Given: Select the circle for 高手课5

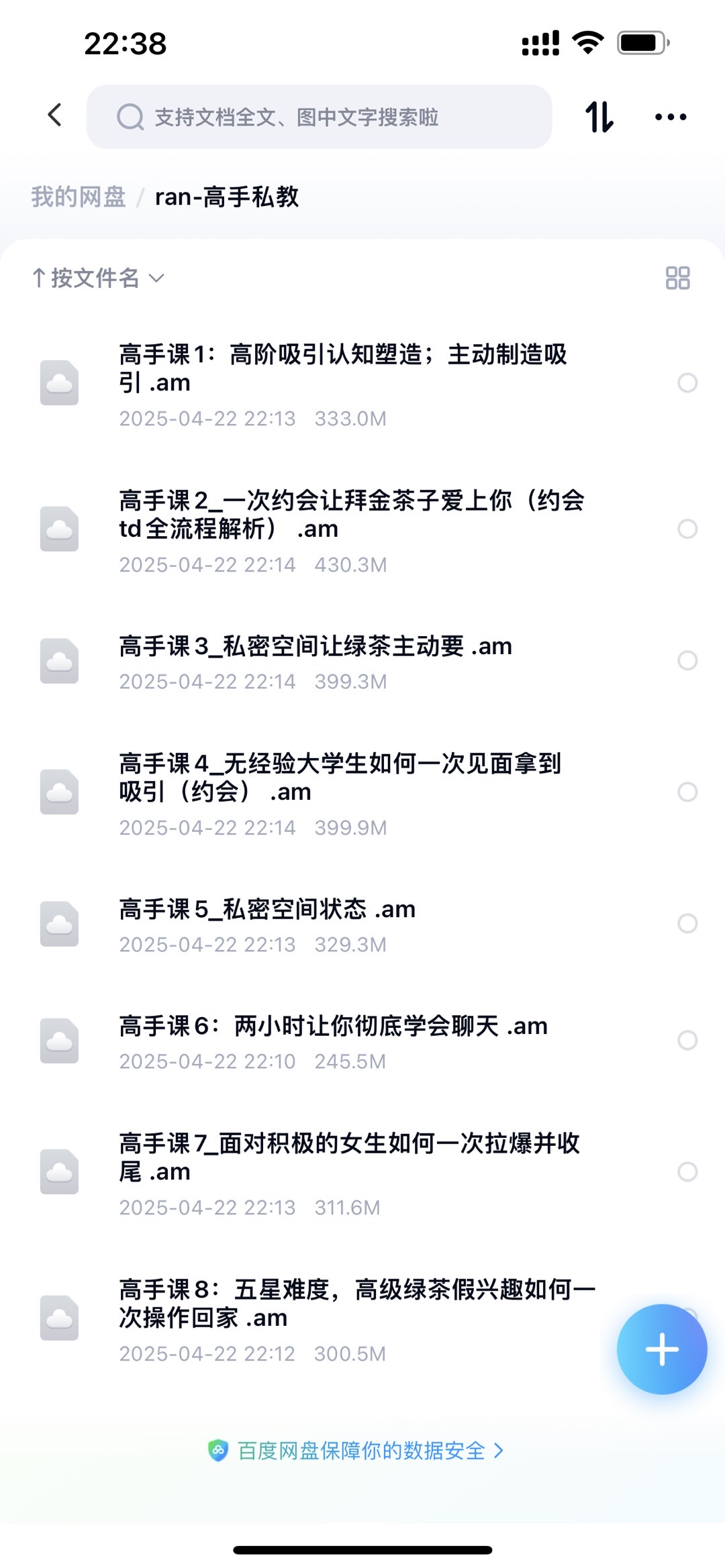Looking at the screenshot, I should point(687,923).
